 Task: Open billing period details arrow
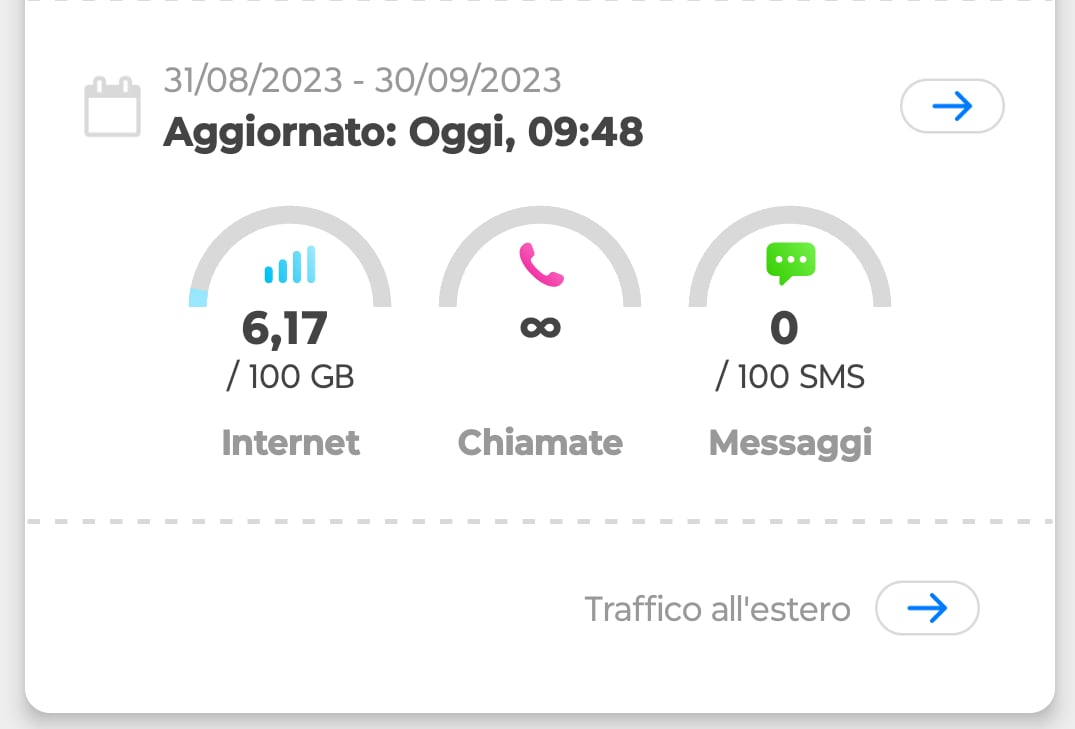(x=952, y=106)
